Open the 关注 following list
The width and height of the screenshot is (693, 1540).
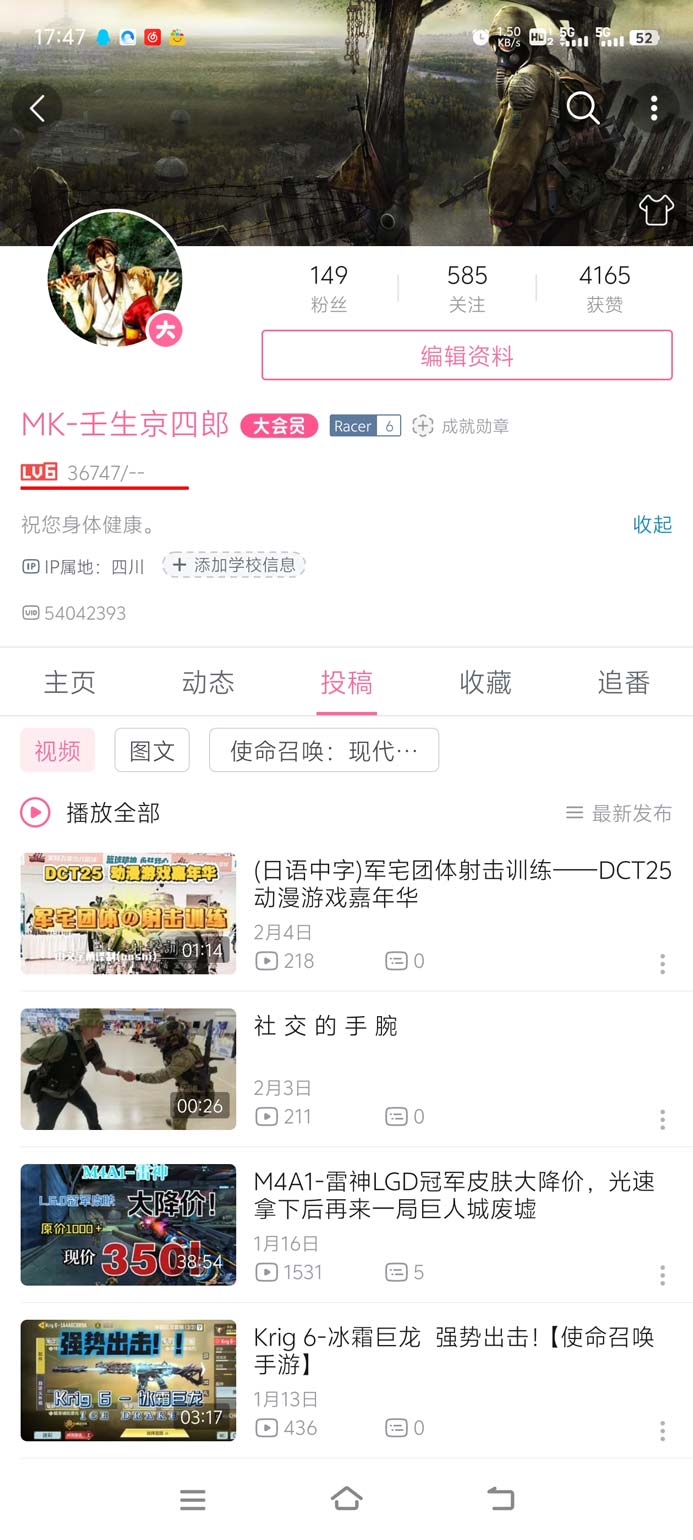466,288
